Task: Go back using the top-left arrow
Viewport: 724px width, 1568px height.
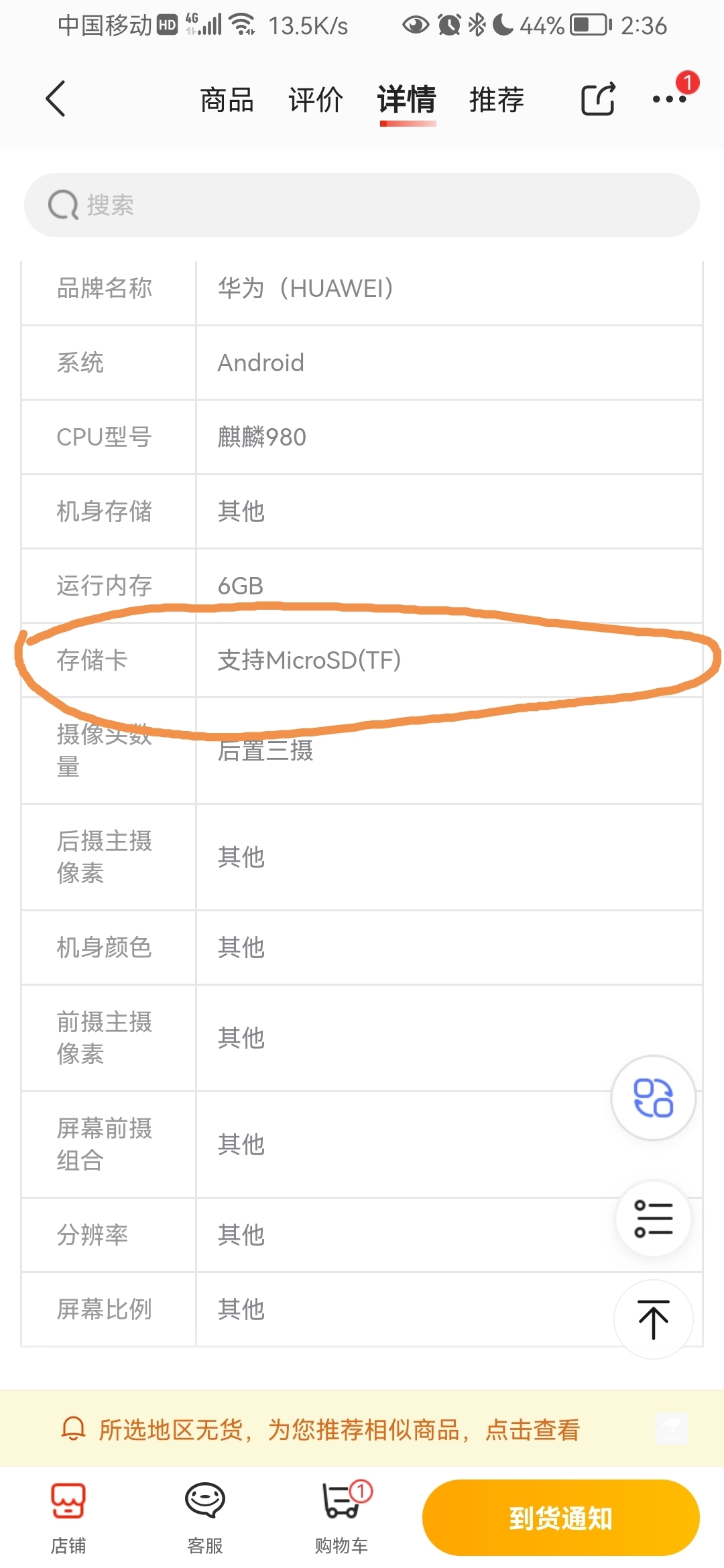Action: [x=56, y=99]
